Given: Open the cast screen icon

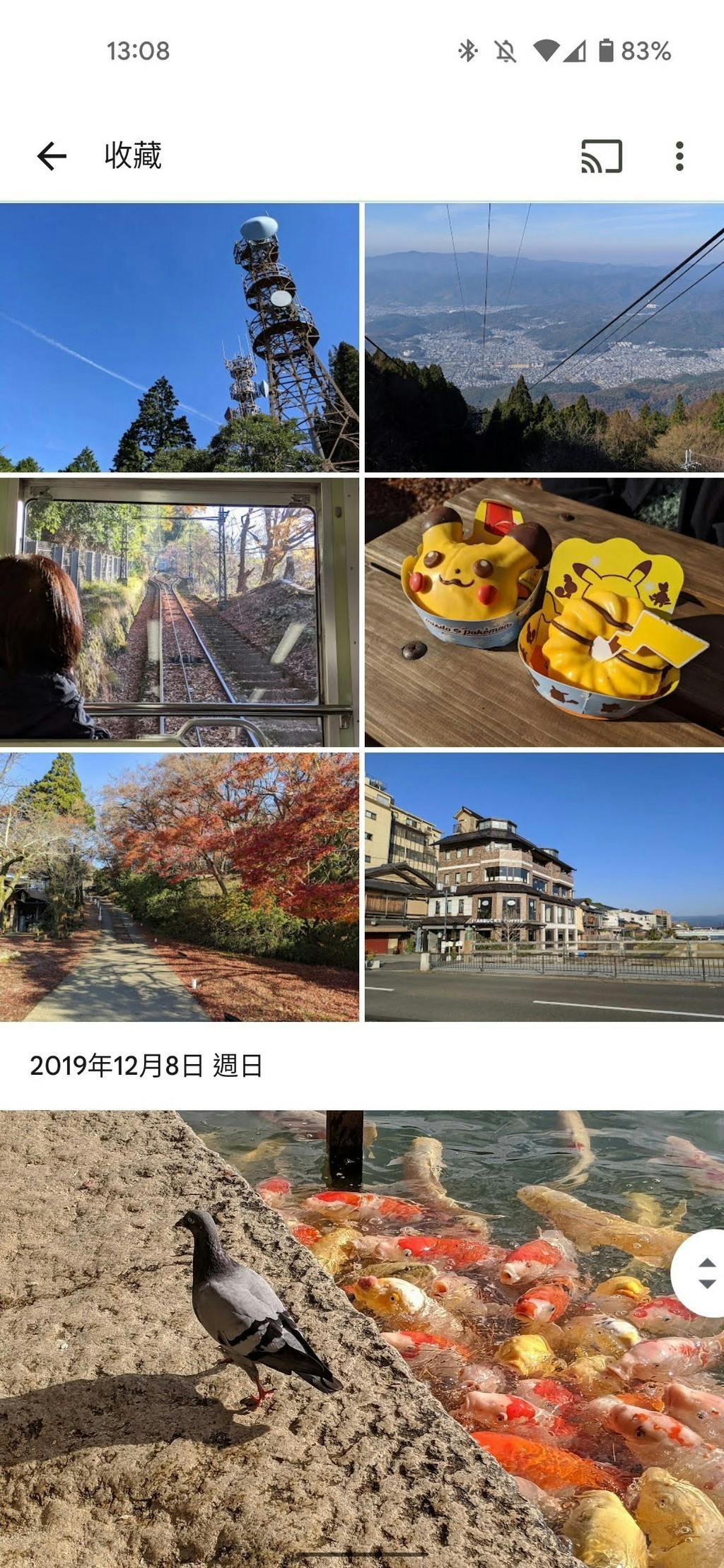Looking at the screenshot, I should pos(602,156).
